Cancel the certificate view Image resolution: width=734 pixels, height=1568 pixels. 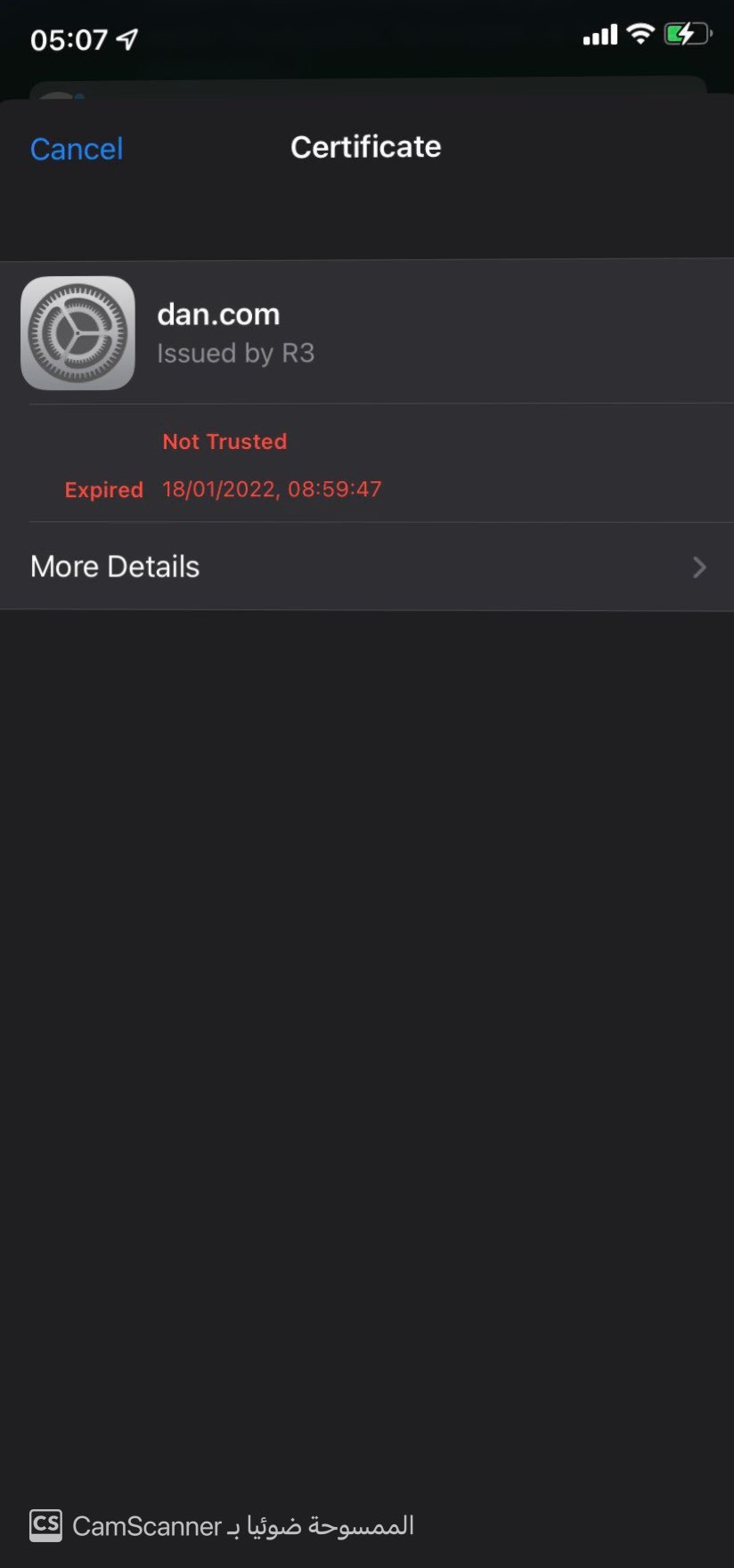pyautogui.click(x=77, y=149)
